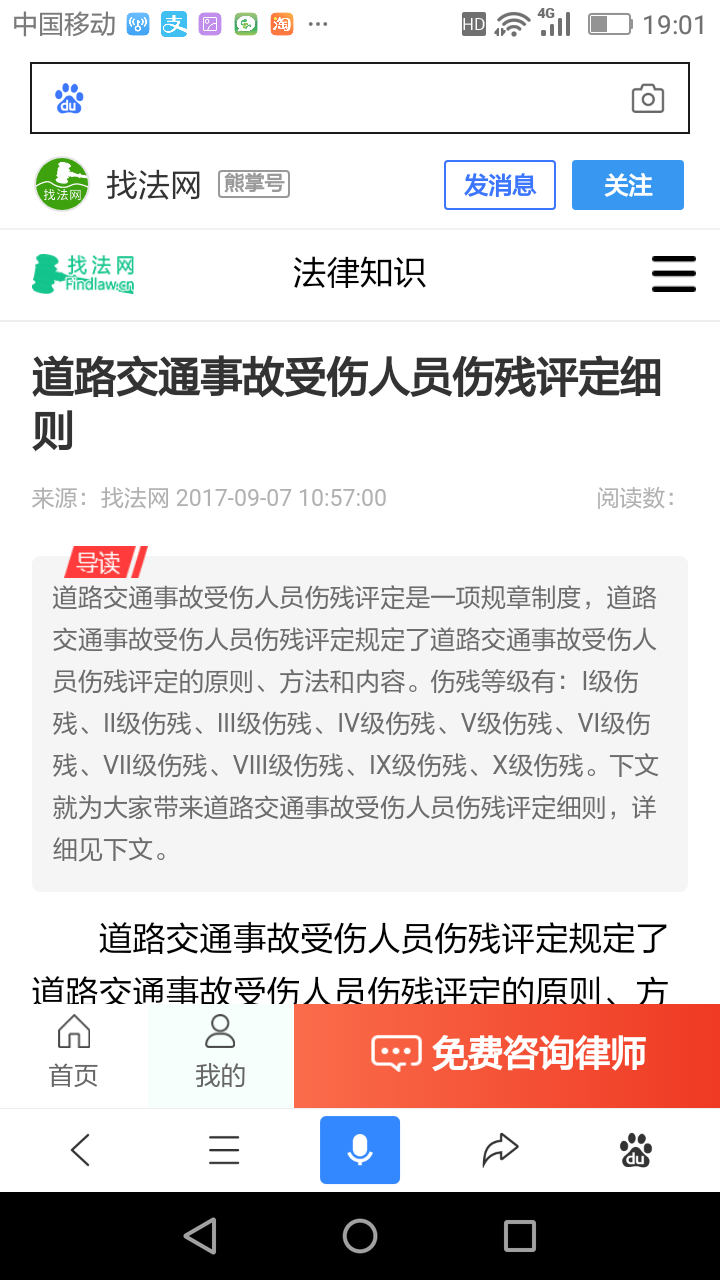This screenshot has width=720, height=1280.
Task: Switch to 我的 tab
Action: 220,1054
